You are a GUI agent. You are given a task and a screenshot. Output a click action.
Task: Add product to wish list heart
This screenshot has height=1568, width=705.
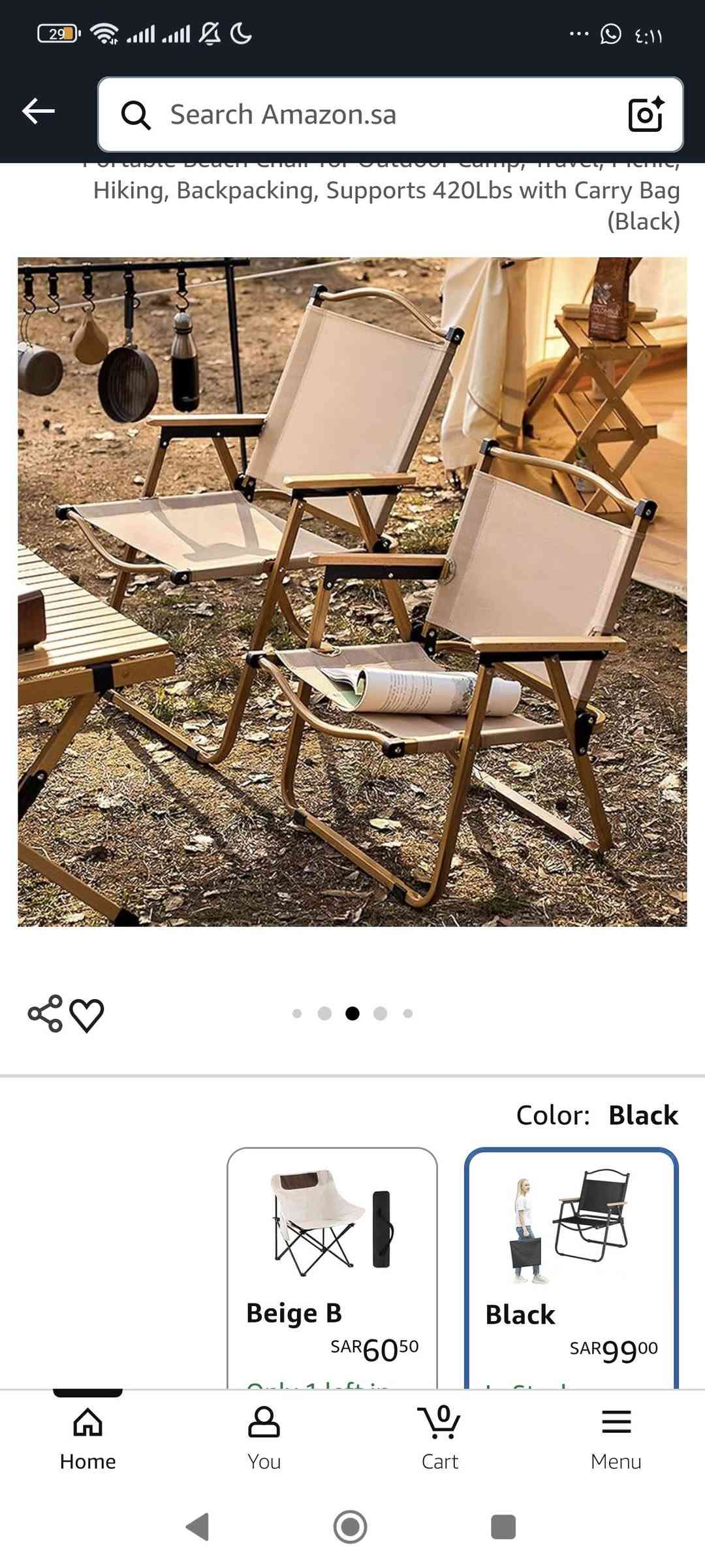pos(87,1015)
